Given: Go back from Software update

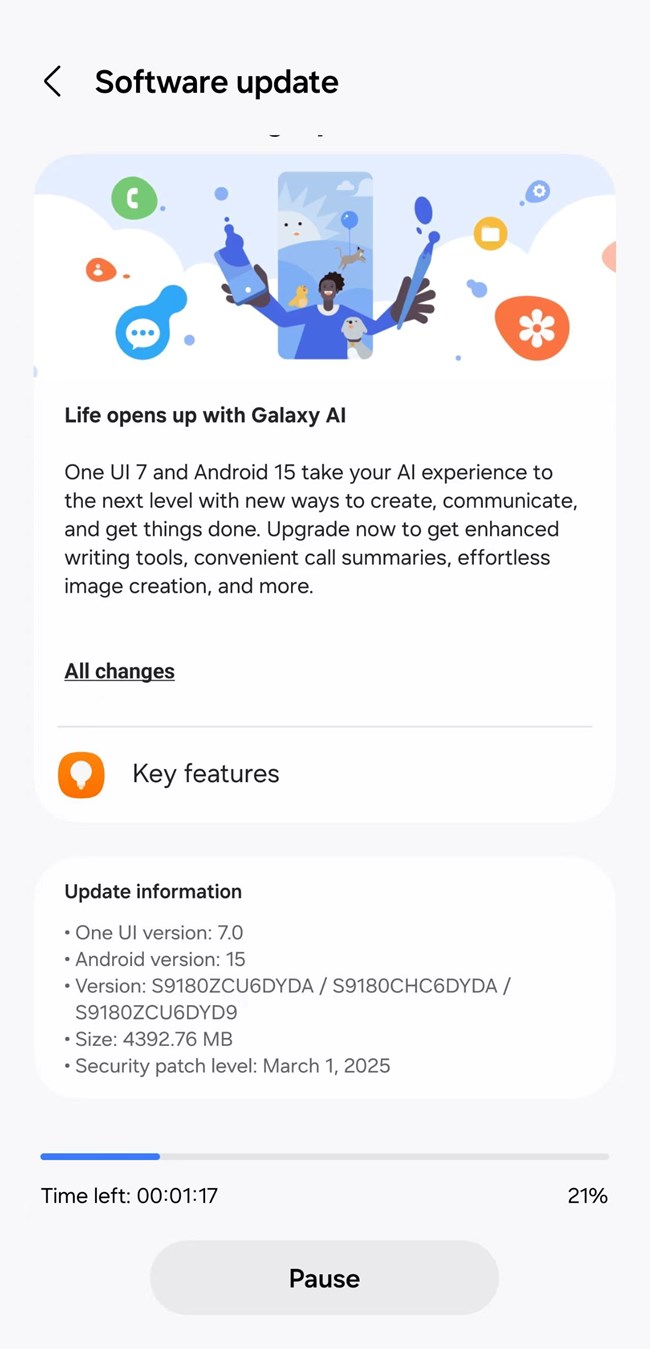Looking at the screenshot, I should coord(53,82).
